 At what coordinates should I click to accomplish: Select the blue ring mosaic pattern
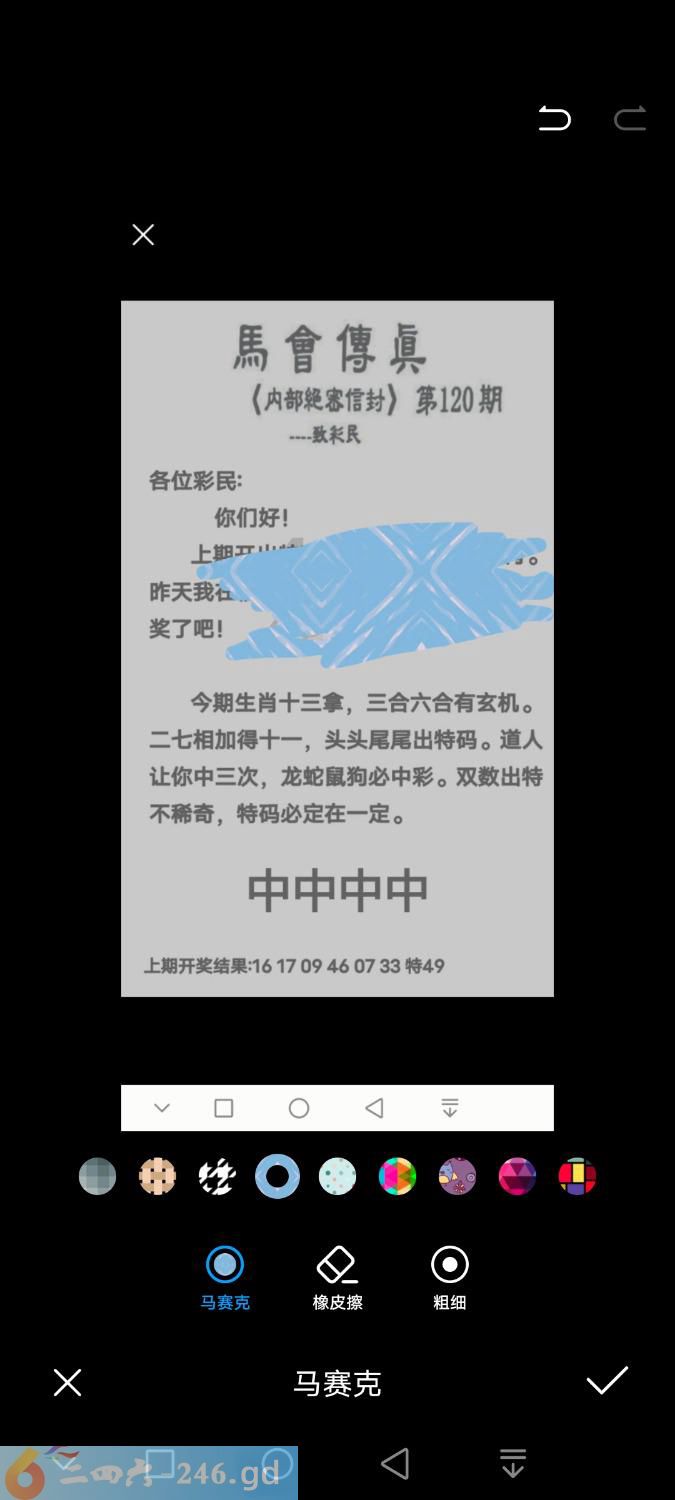pos(277,1176)
